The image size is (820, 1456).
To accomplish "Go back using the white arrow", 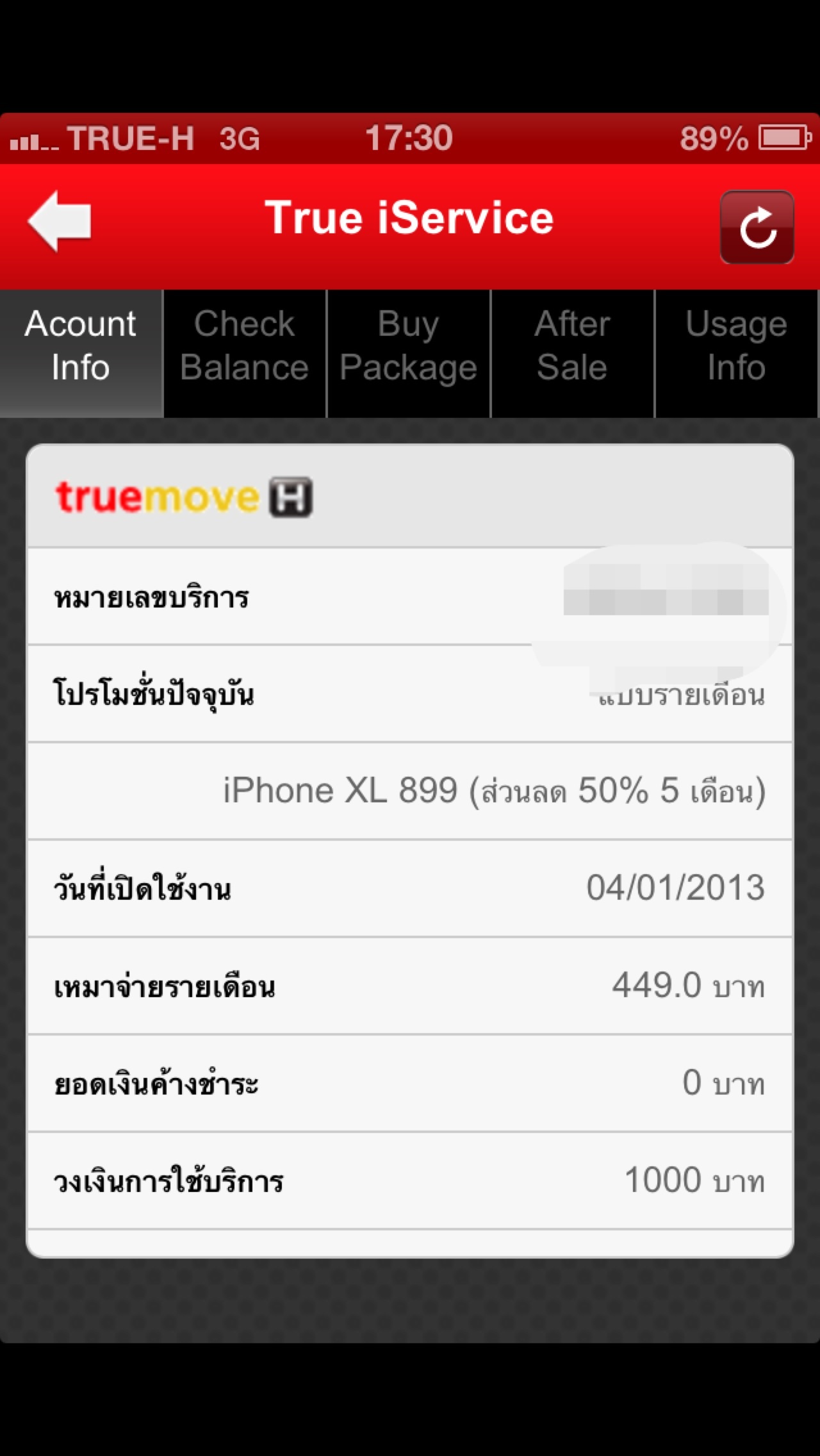I will (x=59, y=220).
